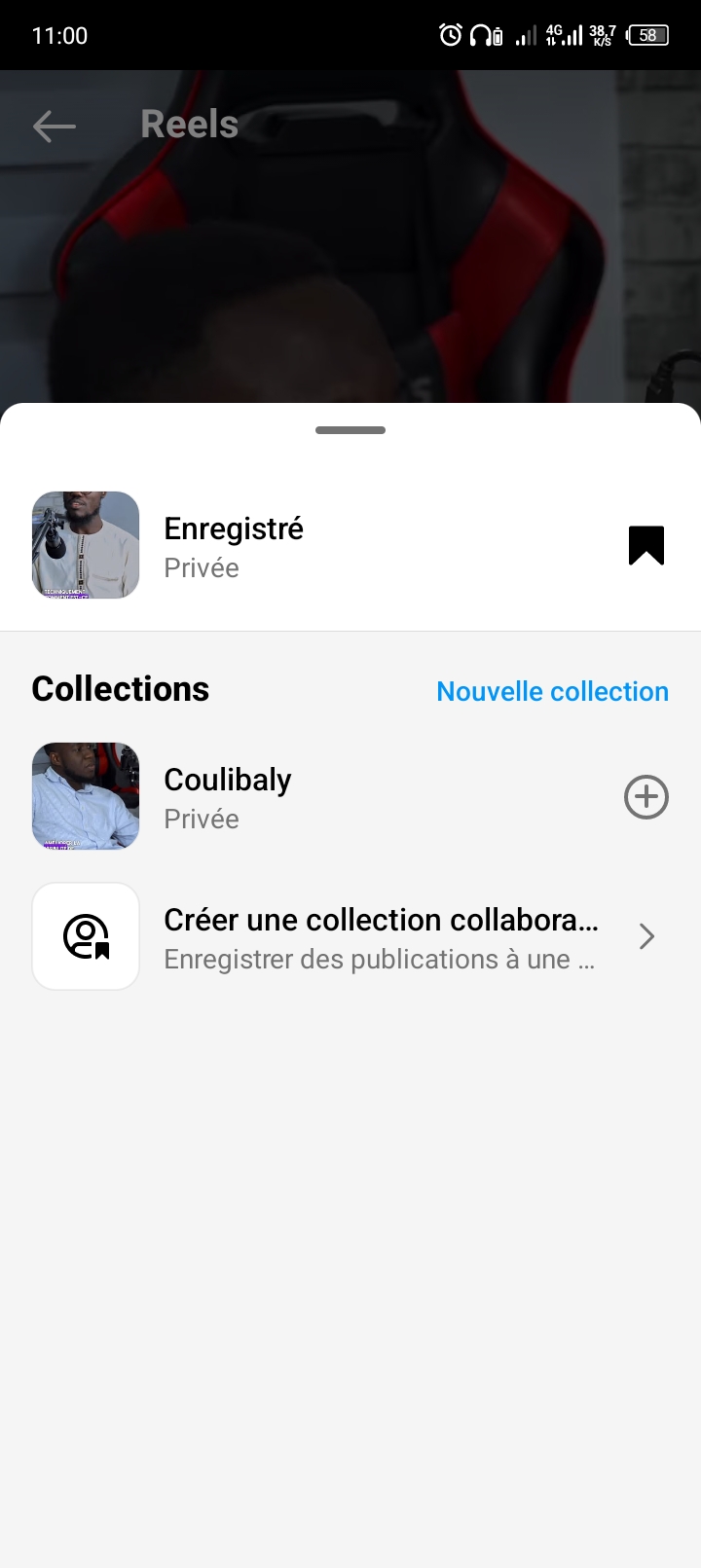Viewport: 701px width, 1568px height.
Task: Go back with the arrow beside Reels
Action: click(54, 126)
